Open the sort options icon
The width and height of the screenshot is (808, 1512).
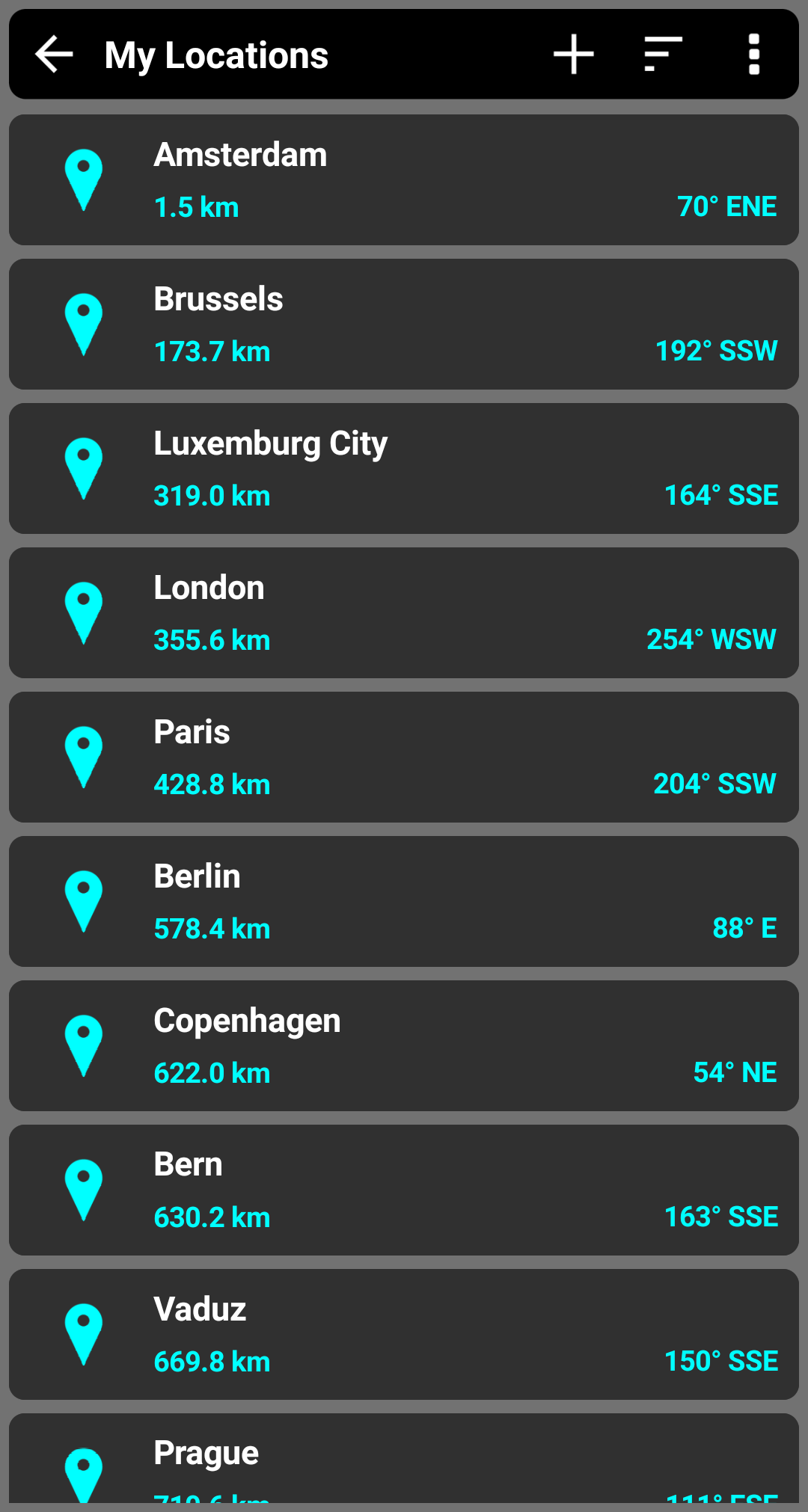tap(663, 54)
